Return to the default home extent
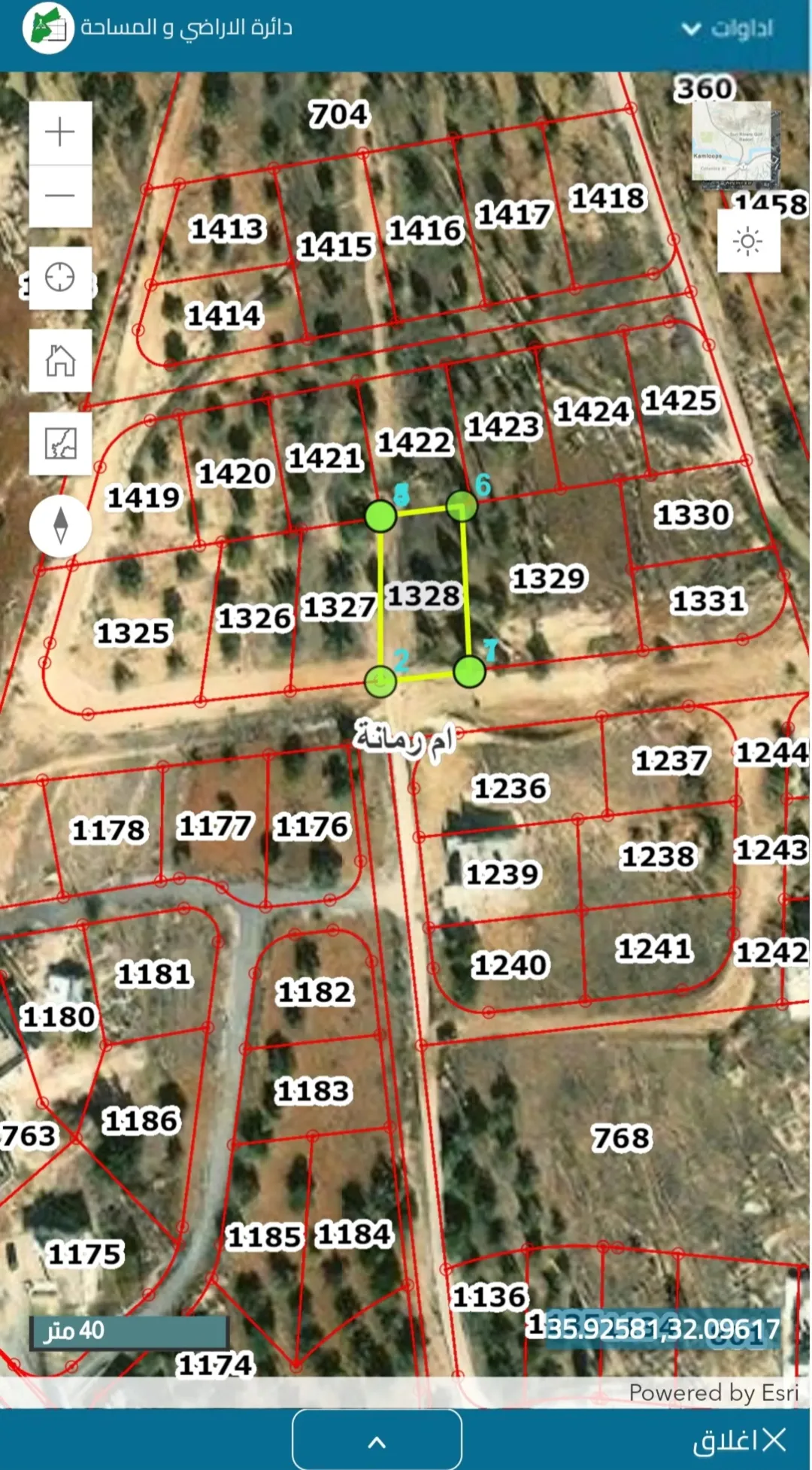The height and width of the screenshot is (1470, 812). coord(60,360)
